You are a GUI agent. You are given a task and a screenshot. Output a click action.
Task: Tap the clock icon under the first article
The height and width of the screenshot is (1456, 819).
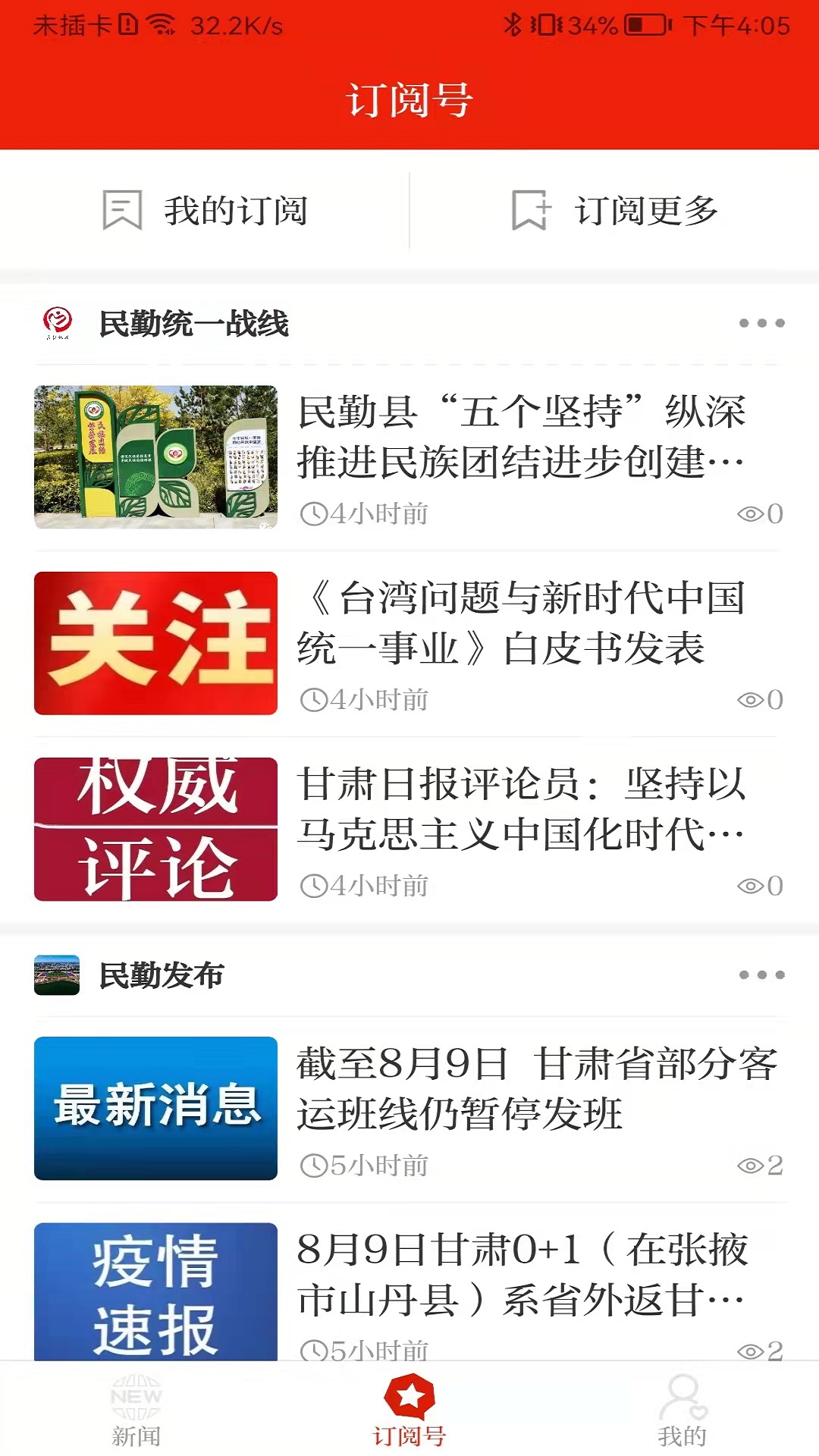[315, 513]
